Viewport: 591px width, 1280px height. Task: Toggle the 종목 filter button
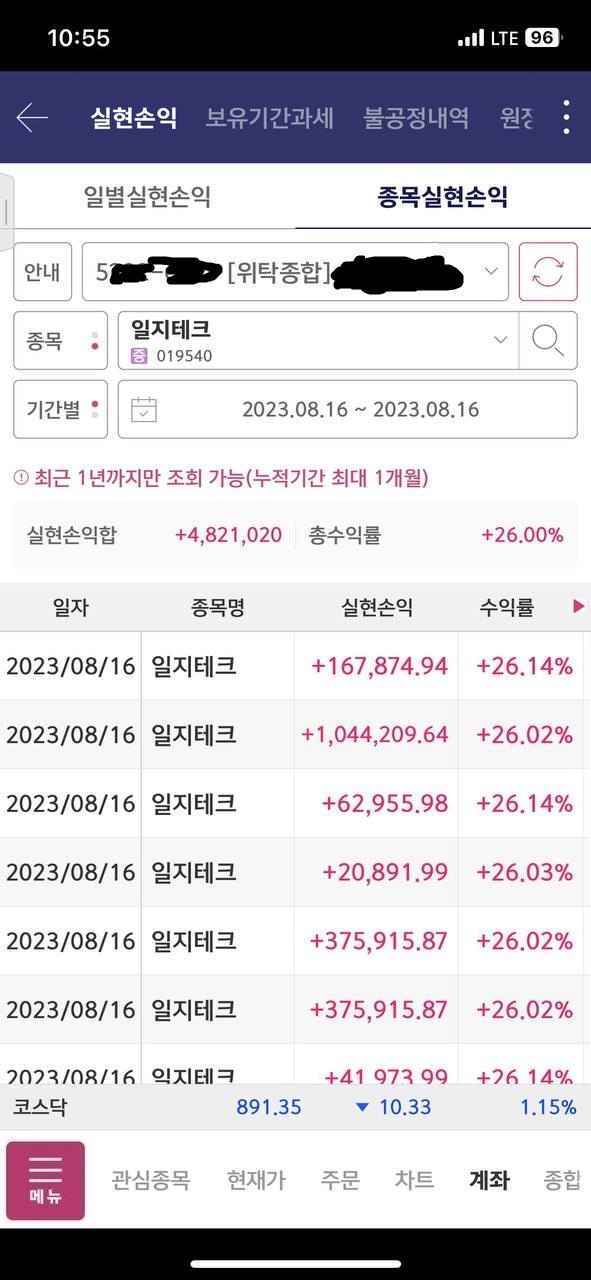(x=60, y=341)
